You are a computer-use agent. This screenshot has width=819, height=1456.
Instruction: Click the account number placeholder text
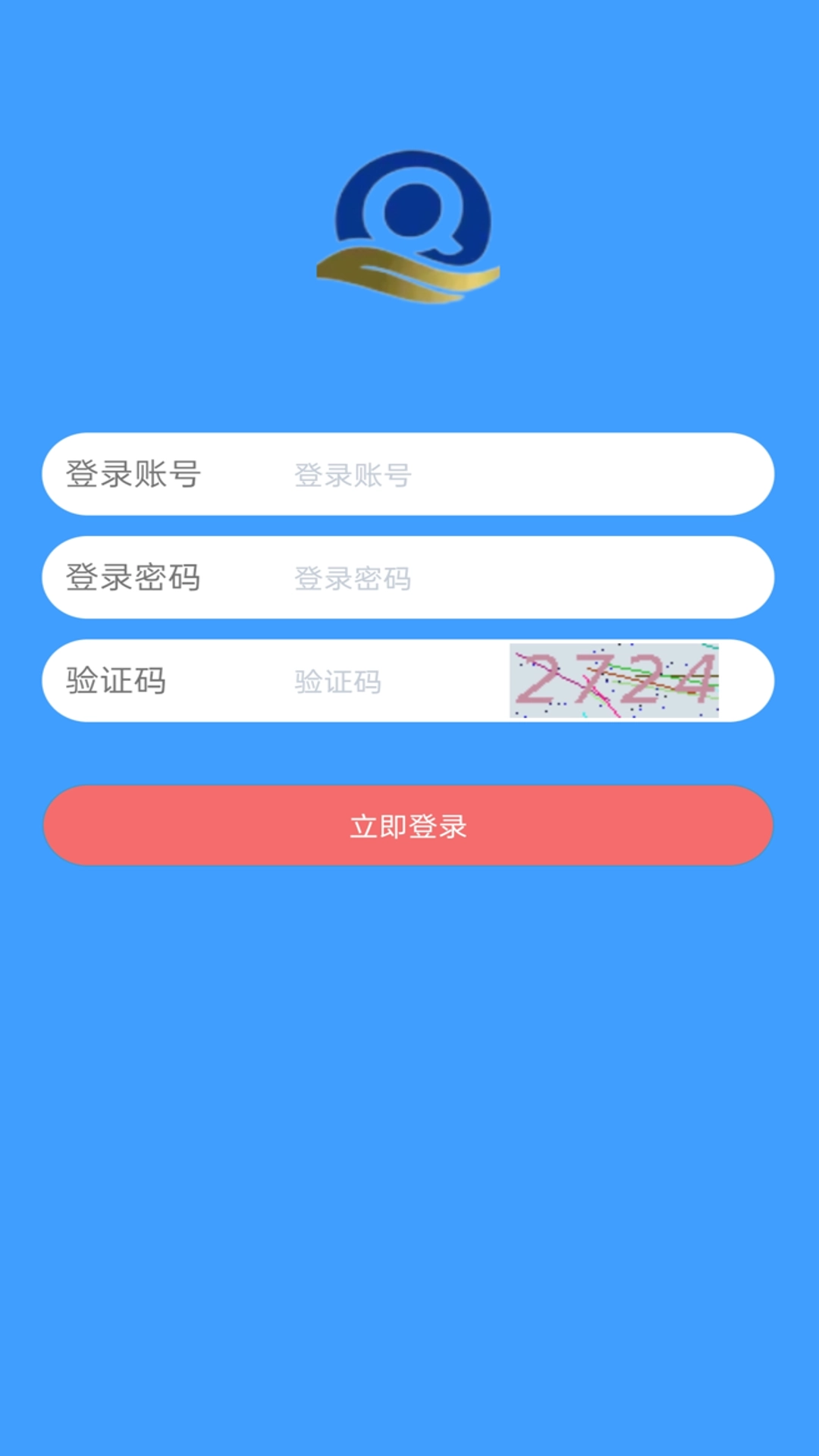tap(351, 474)
